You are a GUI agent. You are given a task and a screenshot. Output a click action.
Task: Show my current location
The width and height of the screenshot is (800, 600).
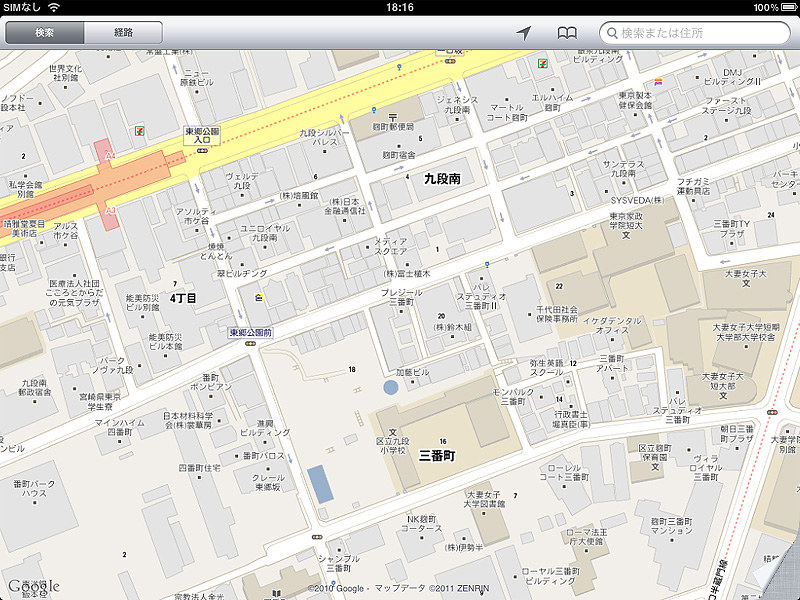click(523, 33)
